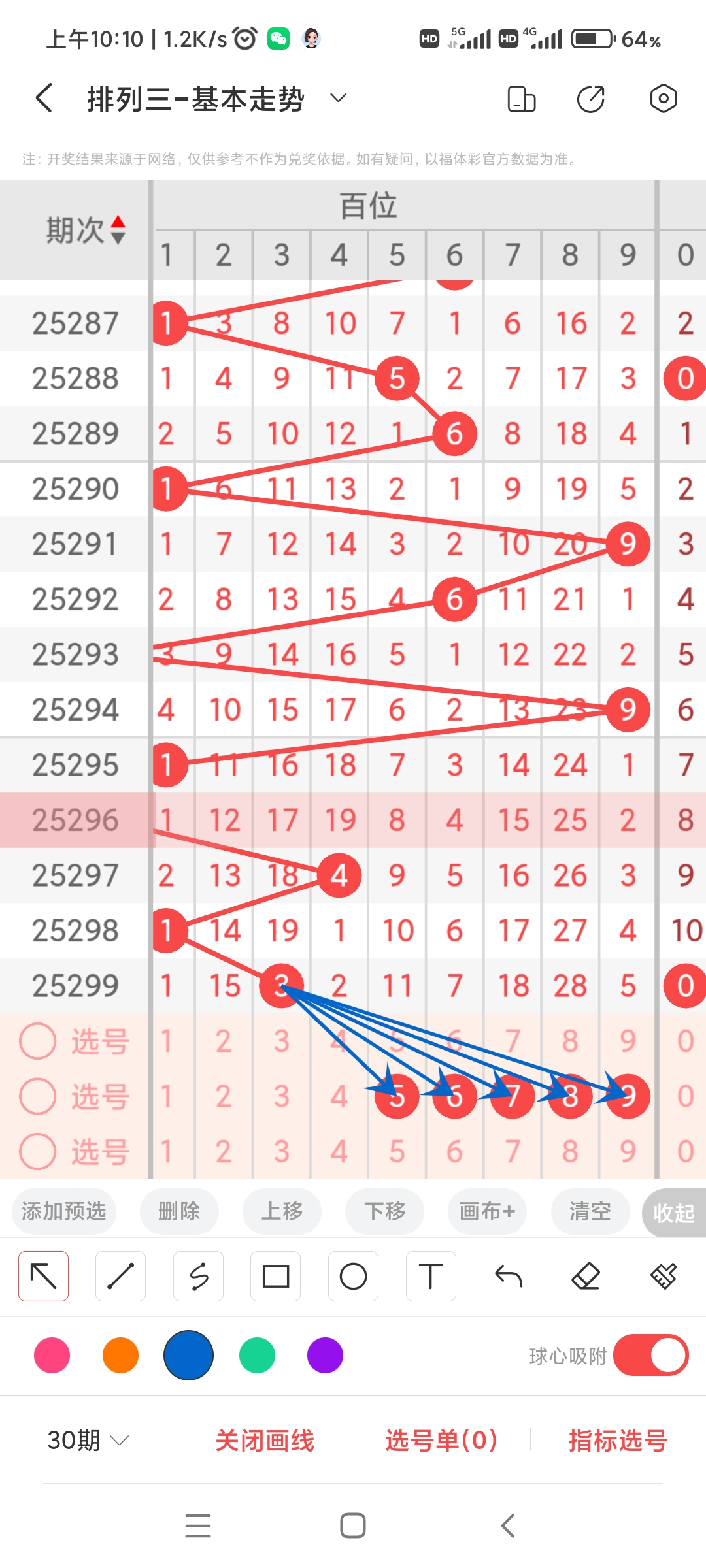Select the curve drawing tool
706x1568 pixels.
click(x=199, y=1275)
